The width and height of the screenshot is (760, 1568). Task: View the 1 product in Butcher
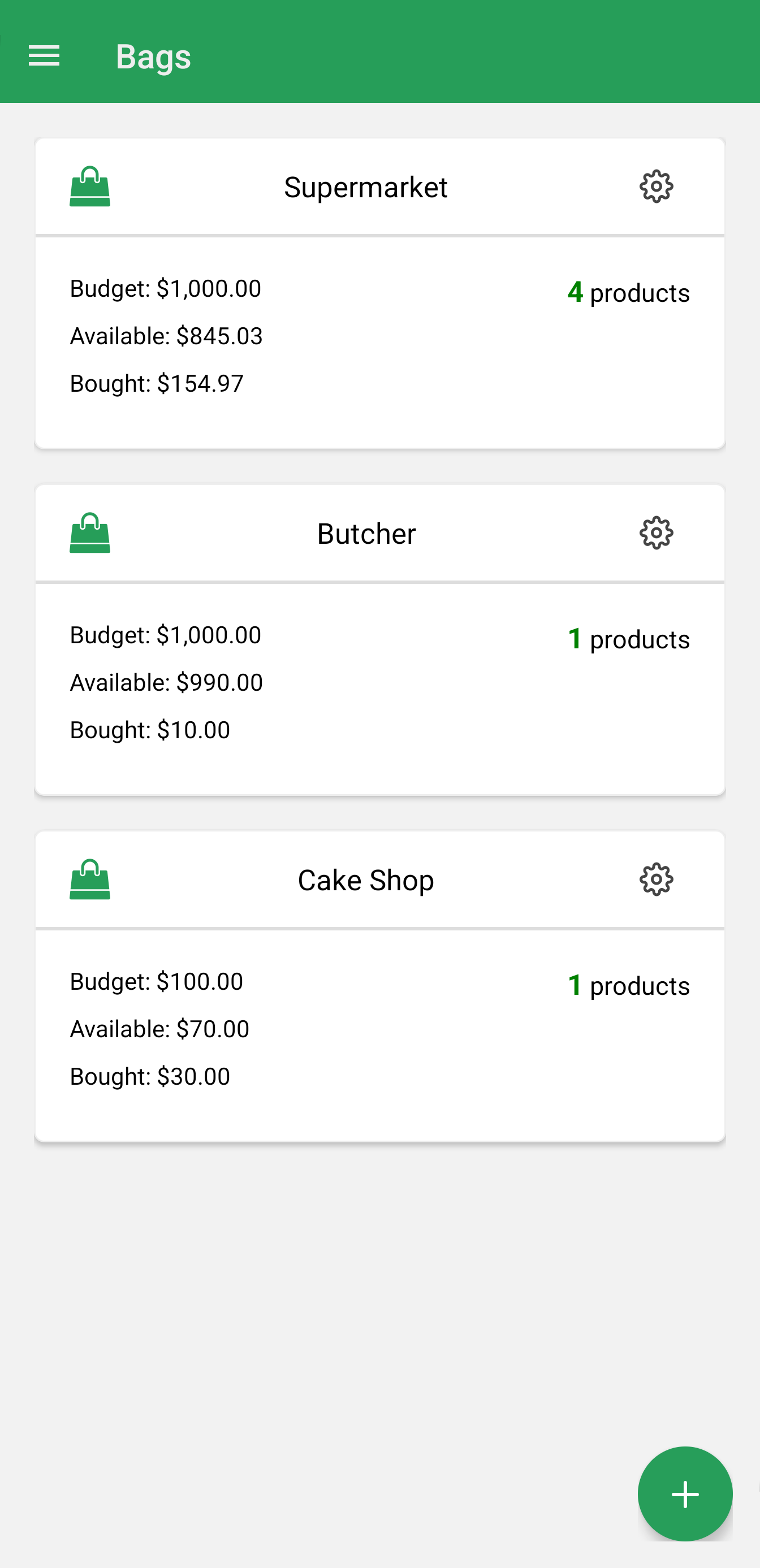(628, 639)
